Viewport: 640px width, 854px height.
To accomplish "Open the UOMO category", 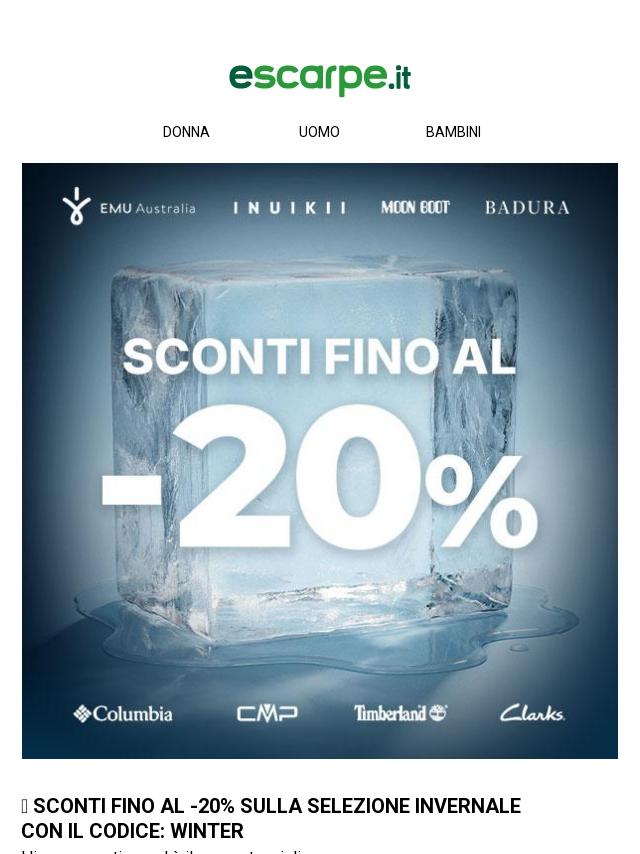I will (319, 132).
